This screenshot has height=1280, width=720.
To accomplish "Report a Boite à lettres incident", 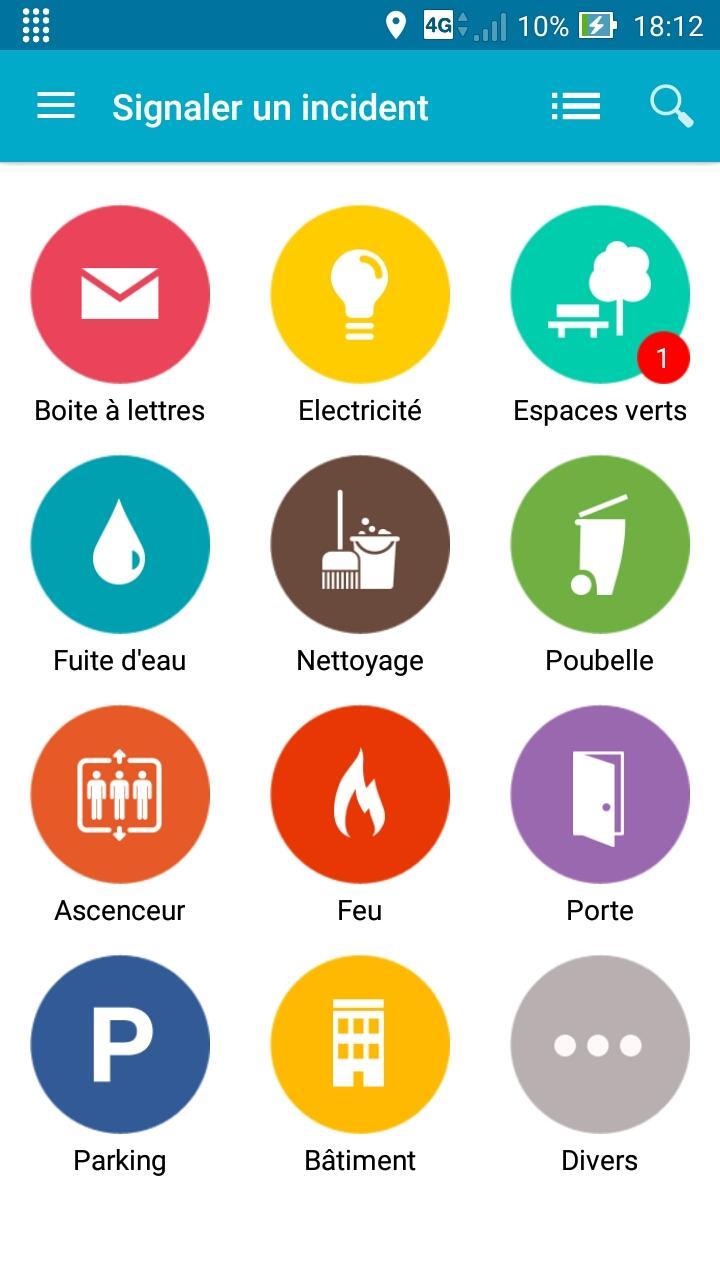I will 120,294.
